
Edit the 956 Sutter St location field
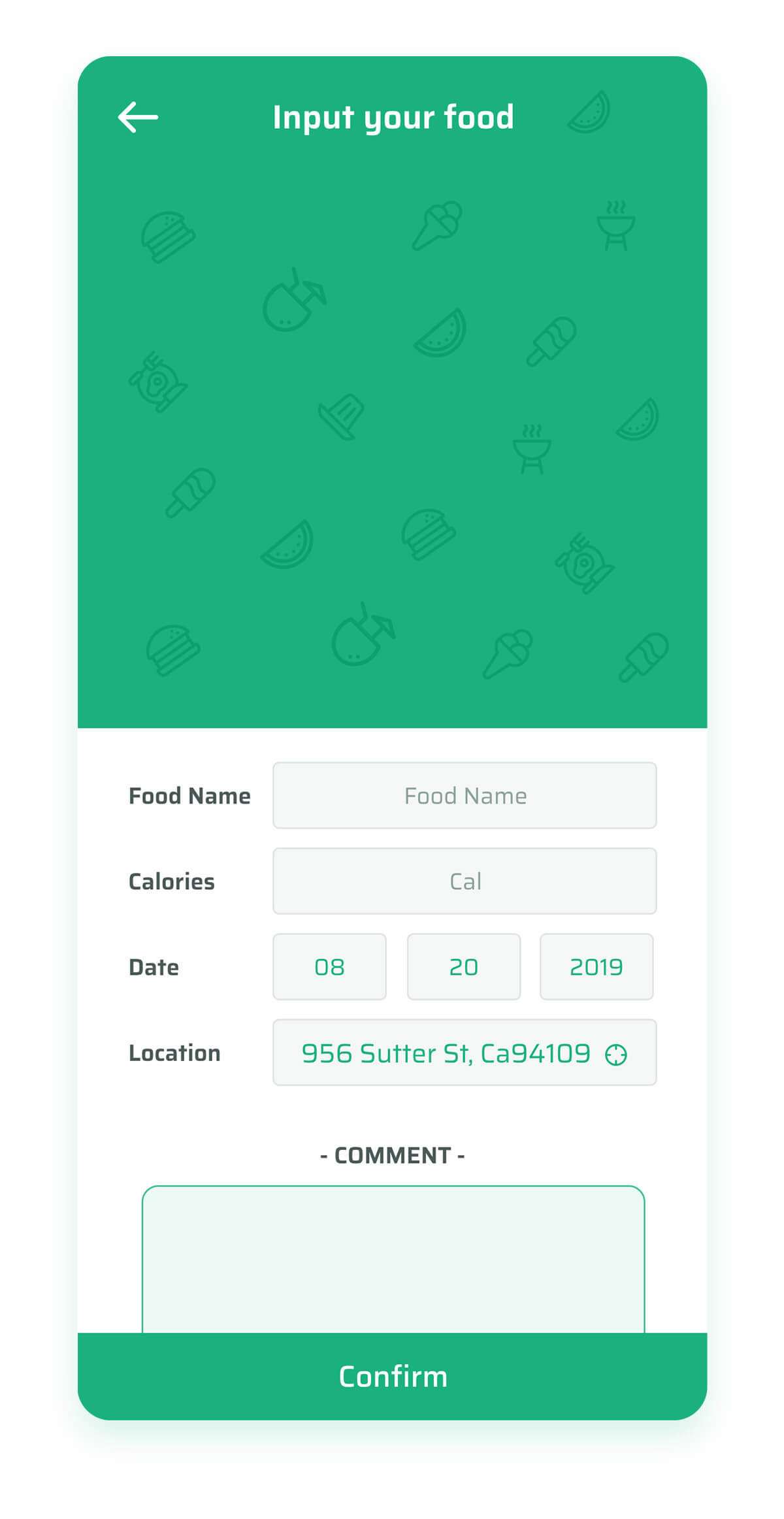[x=444, y=1053]
